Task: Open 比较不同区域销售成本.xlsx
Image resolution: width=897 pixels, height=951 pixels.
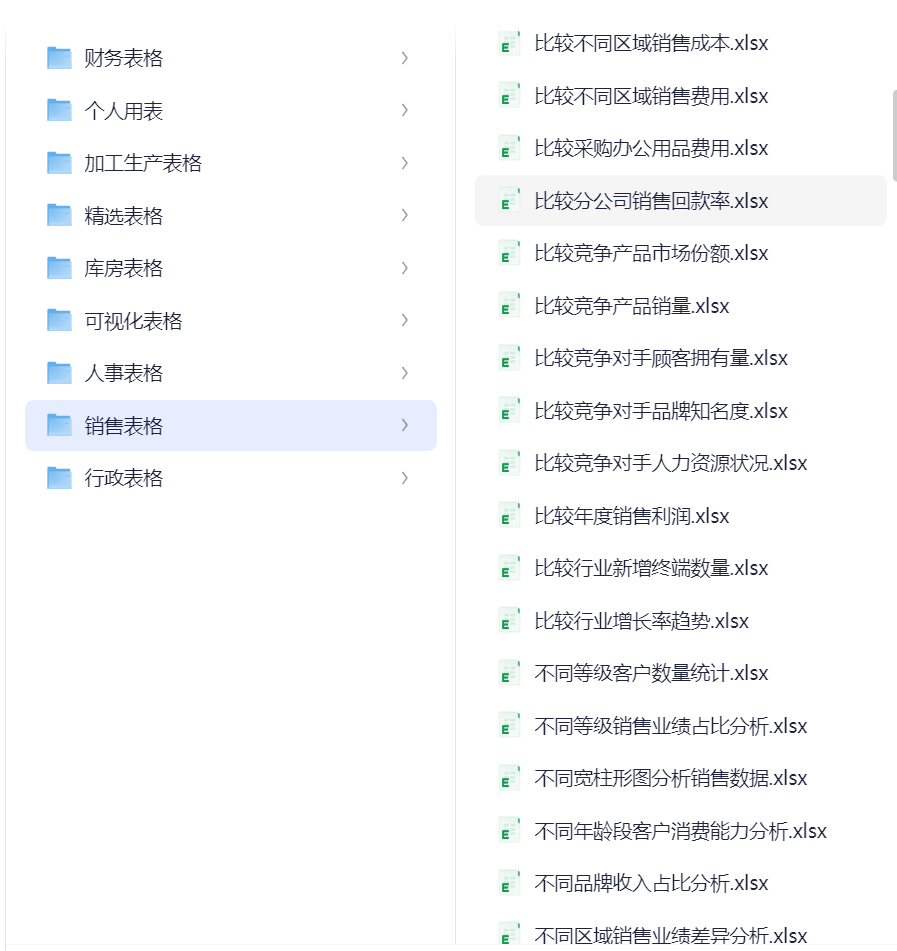Action: click(651, 44)
